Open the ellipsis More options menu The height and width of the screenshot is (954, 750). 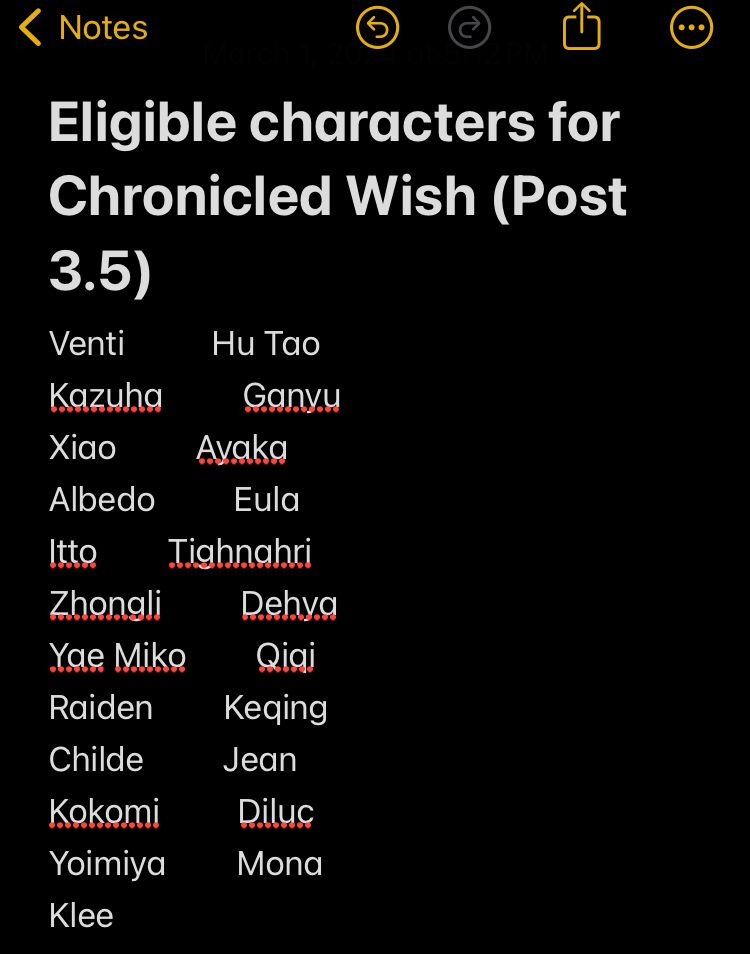691,27
